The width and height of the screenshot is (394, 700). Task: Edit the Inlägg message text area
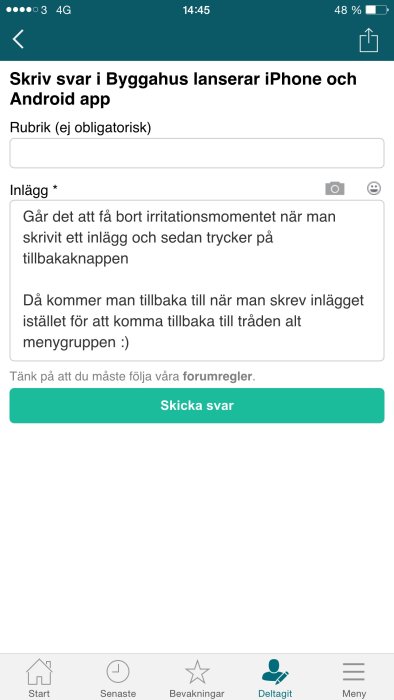pos(197,280)
